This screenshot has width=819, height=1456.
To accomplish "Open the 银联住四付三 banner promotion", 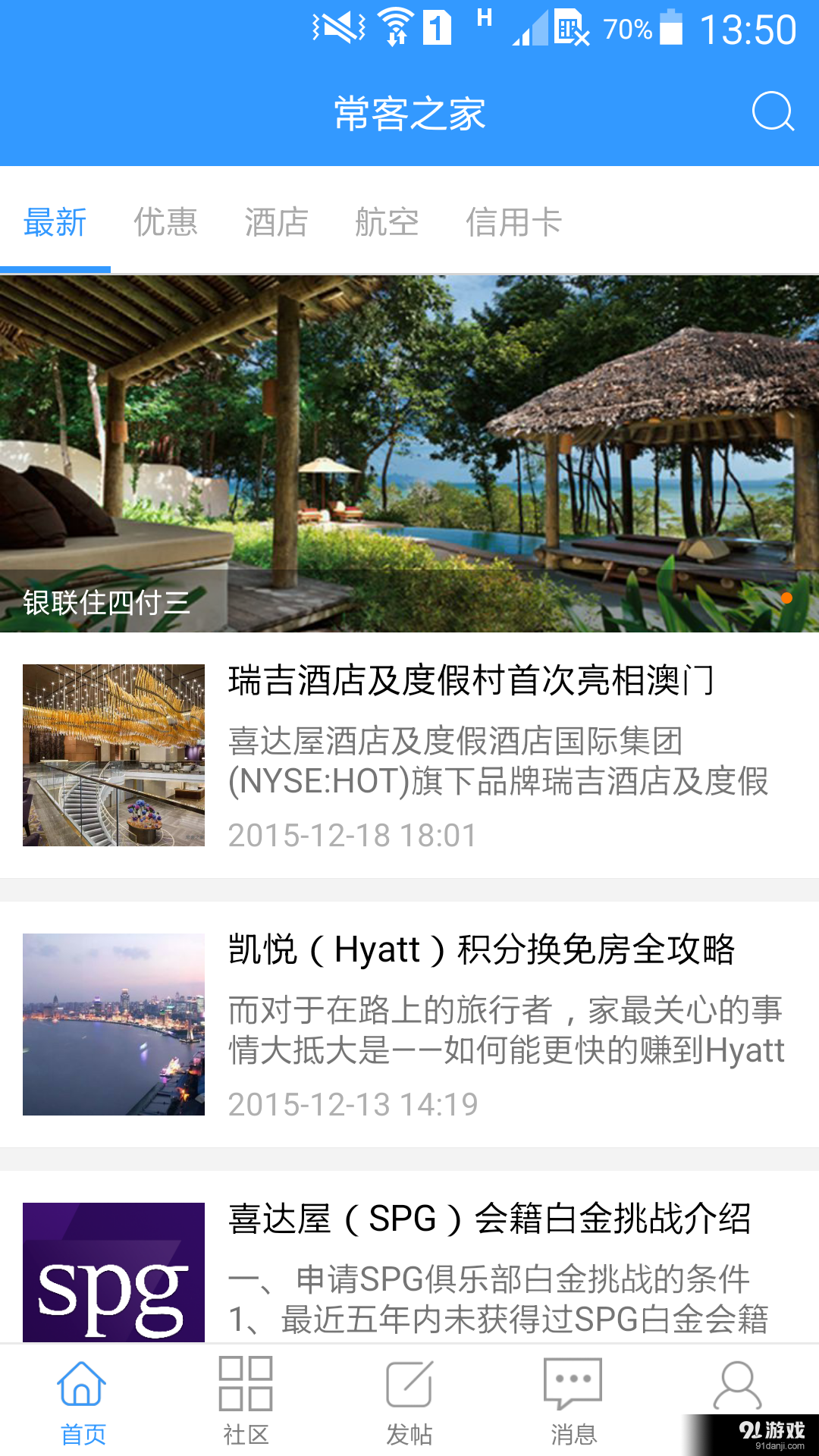I will point(409,455).
